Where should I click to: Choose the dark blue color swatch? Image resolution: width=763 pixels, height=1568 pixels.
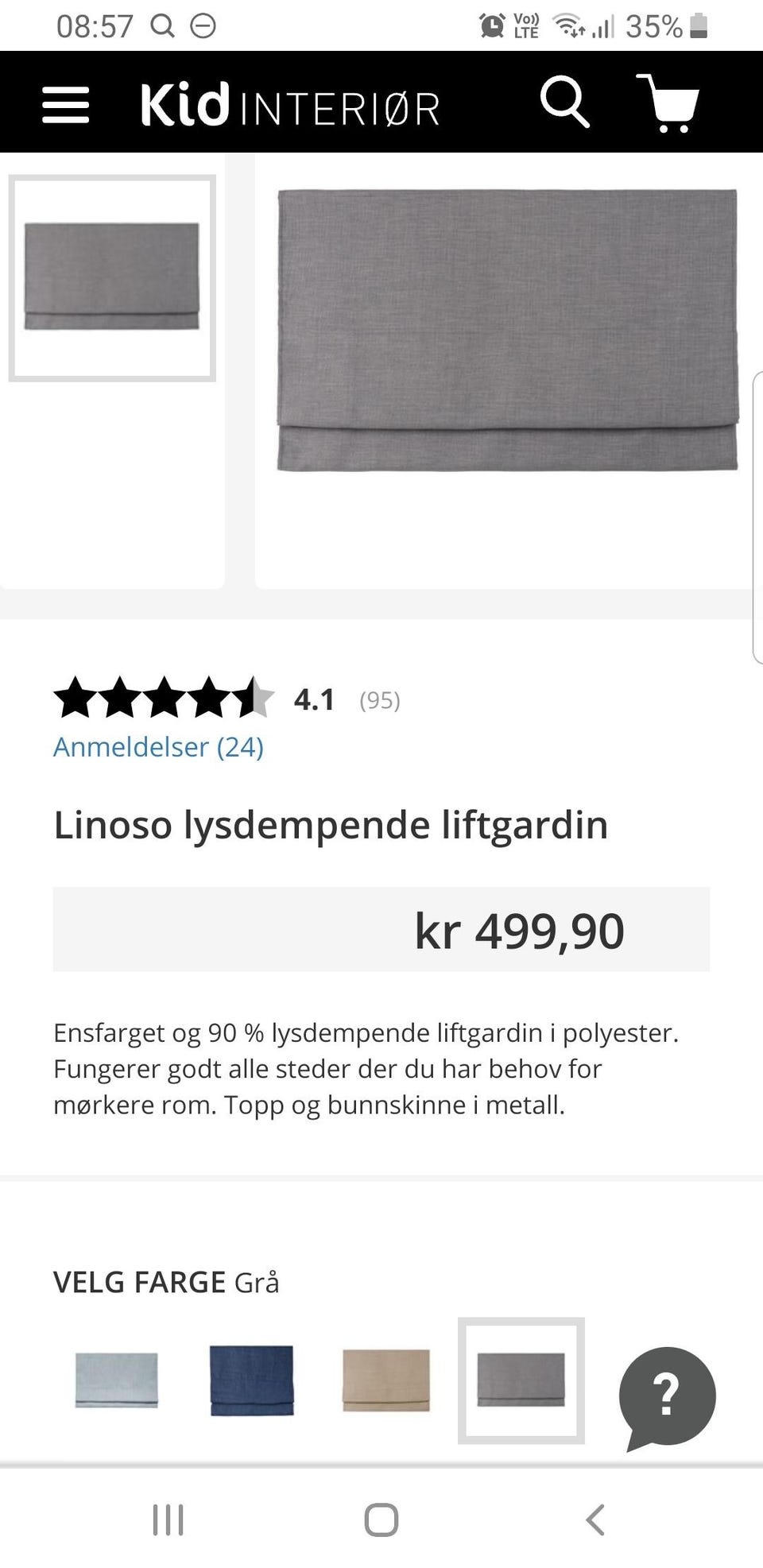252,1380
